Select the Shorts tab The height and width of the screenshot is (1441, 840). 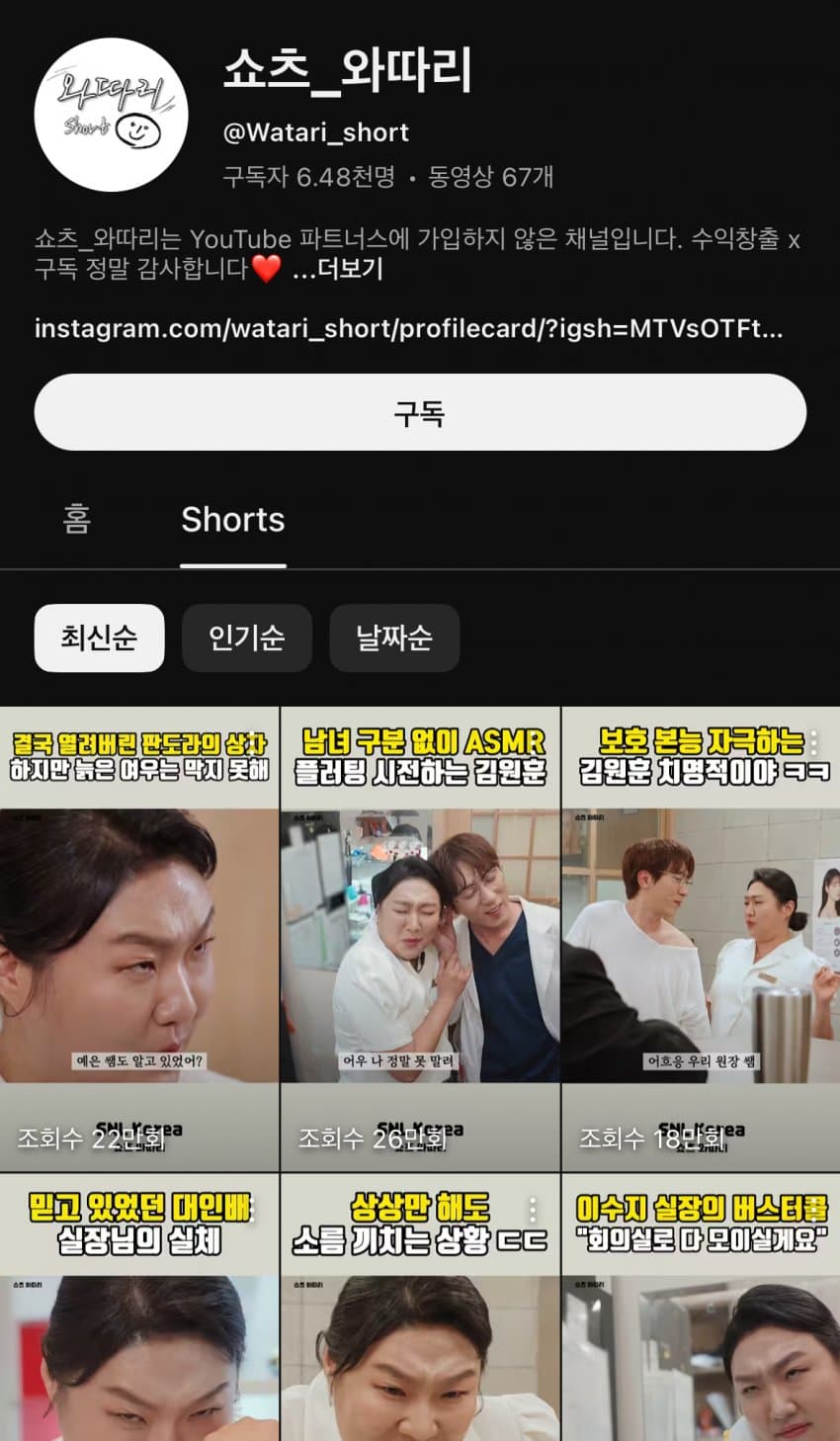tap(233, 519)
